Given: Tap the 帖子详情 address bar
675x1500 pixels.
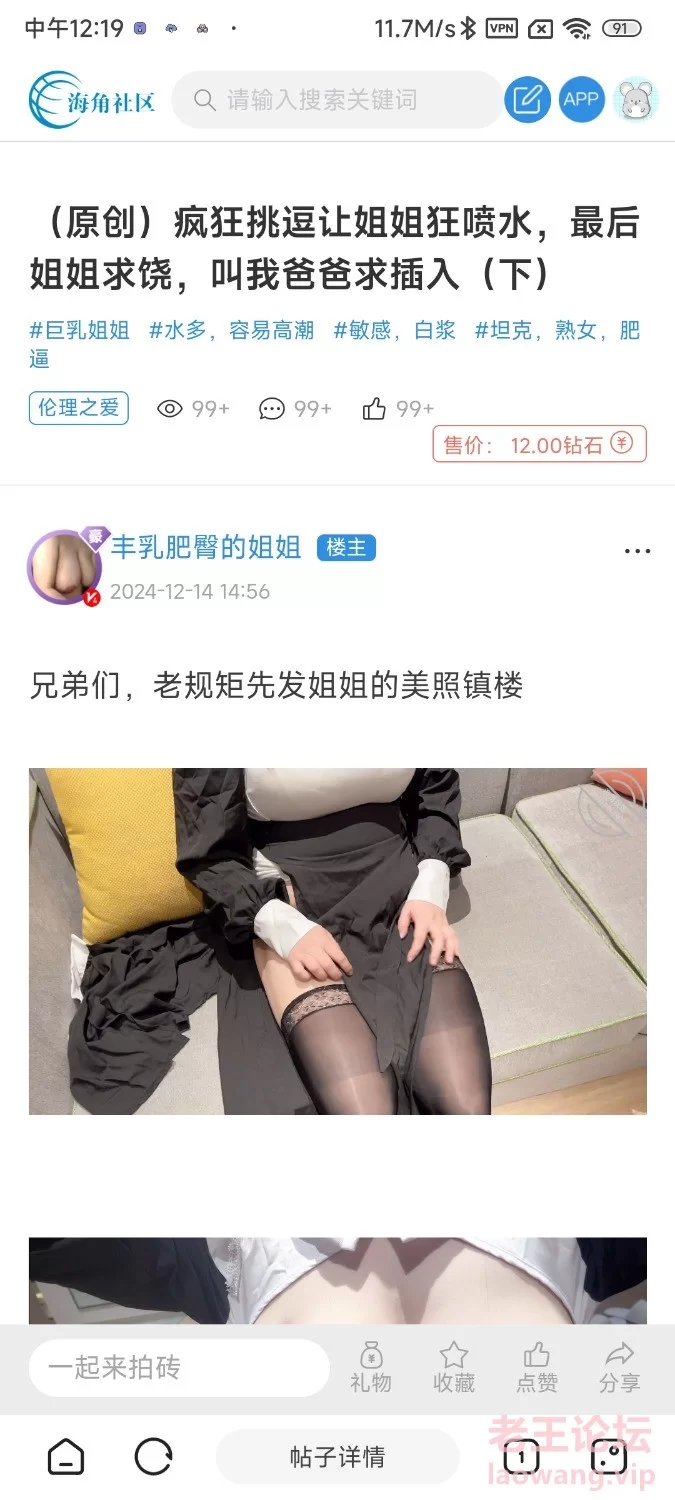Looking at the screenshot, I should 337,1457.
